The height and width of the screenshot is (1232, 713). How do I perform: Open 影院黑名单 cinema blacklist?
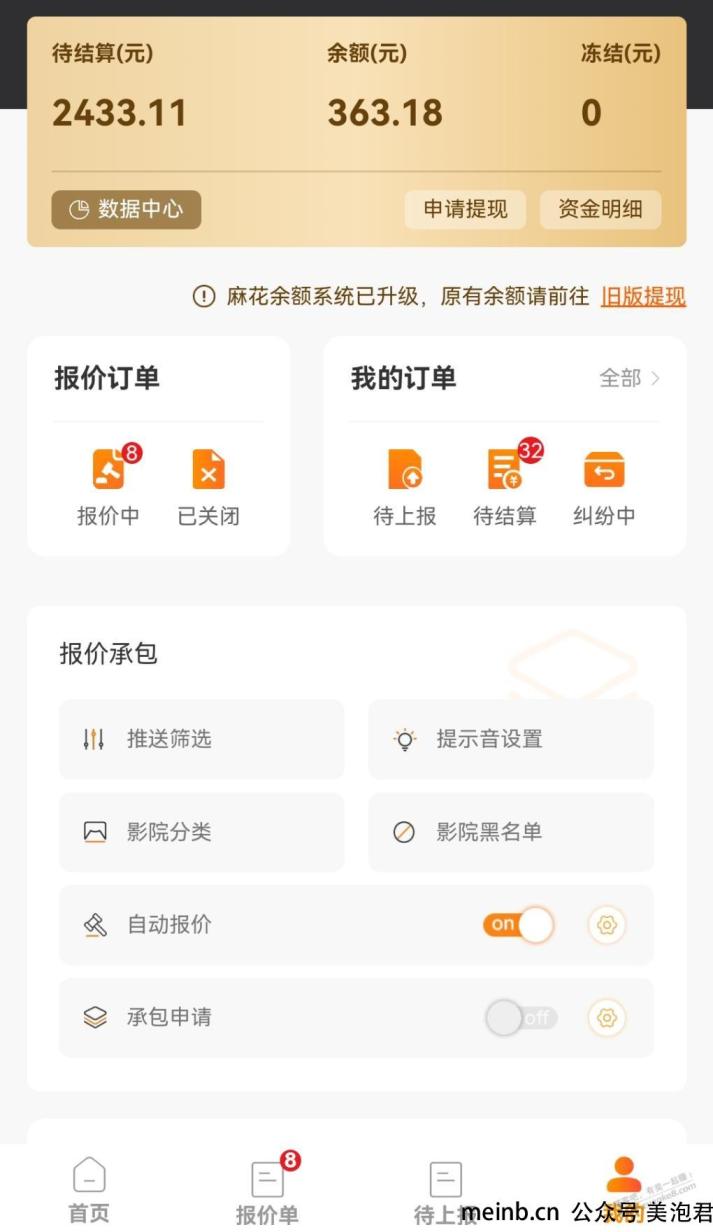(510, 832)
